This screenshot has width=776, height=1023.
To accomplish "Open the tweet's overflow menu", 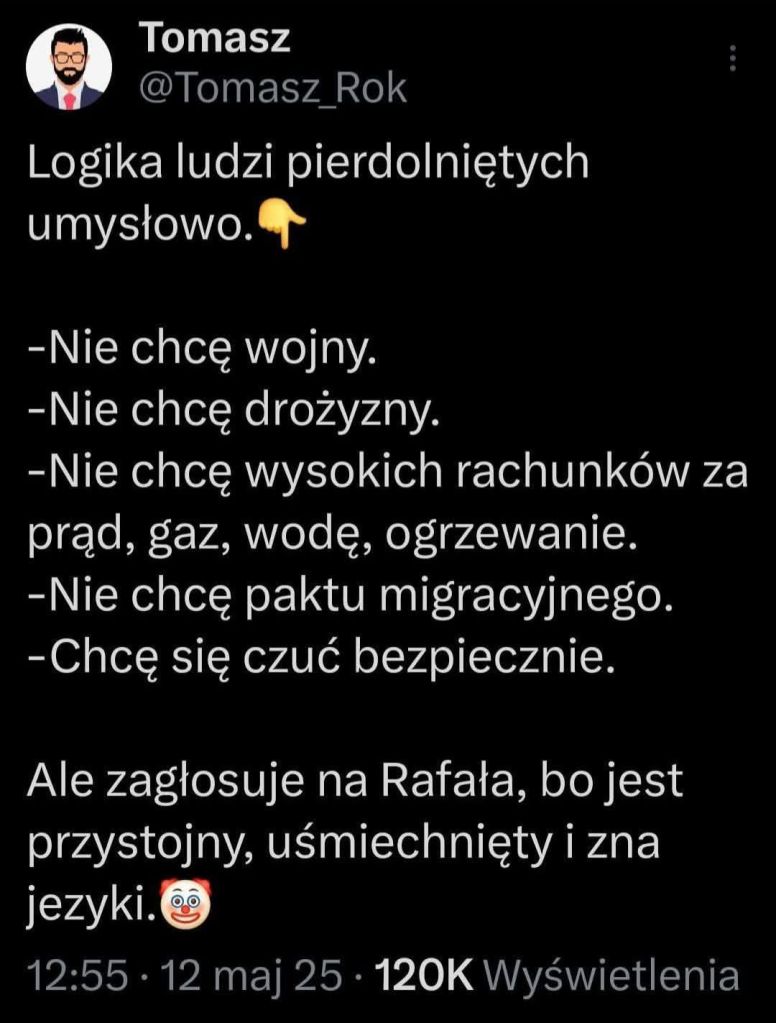I will pos(735,58).
